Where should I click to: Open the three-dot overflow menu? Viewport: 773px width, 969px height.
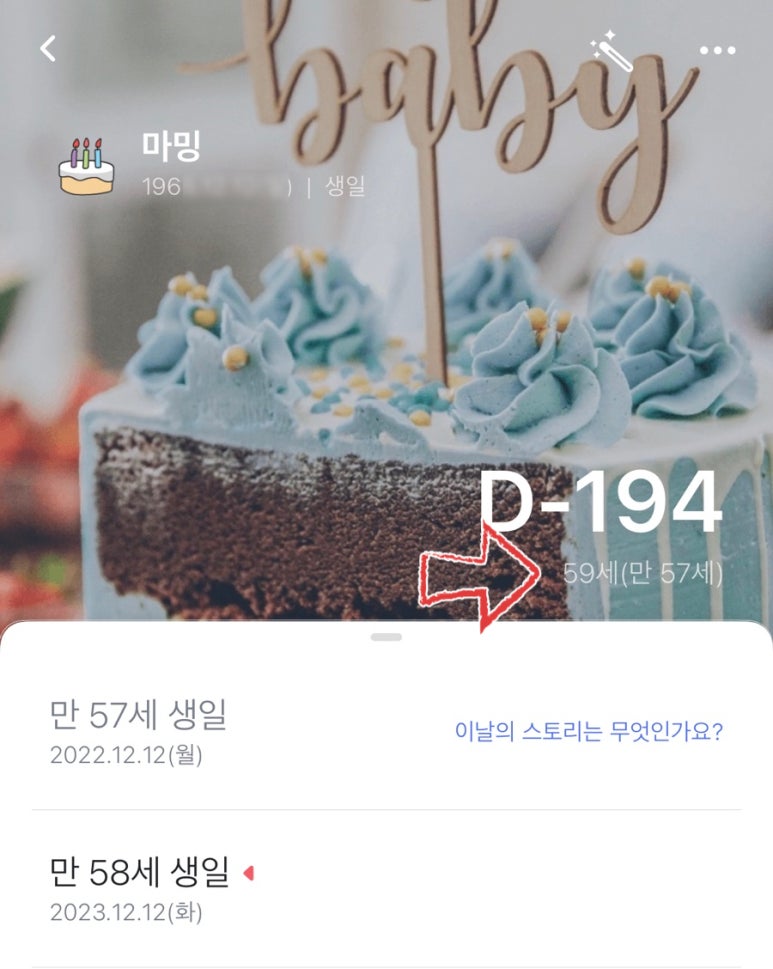pos(717,51)
